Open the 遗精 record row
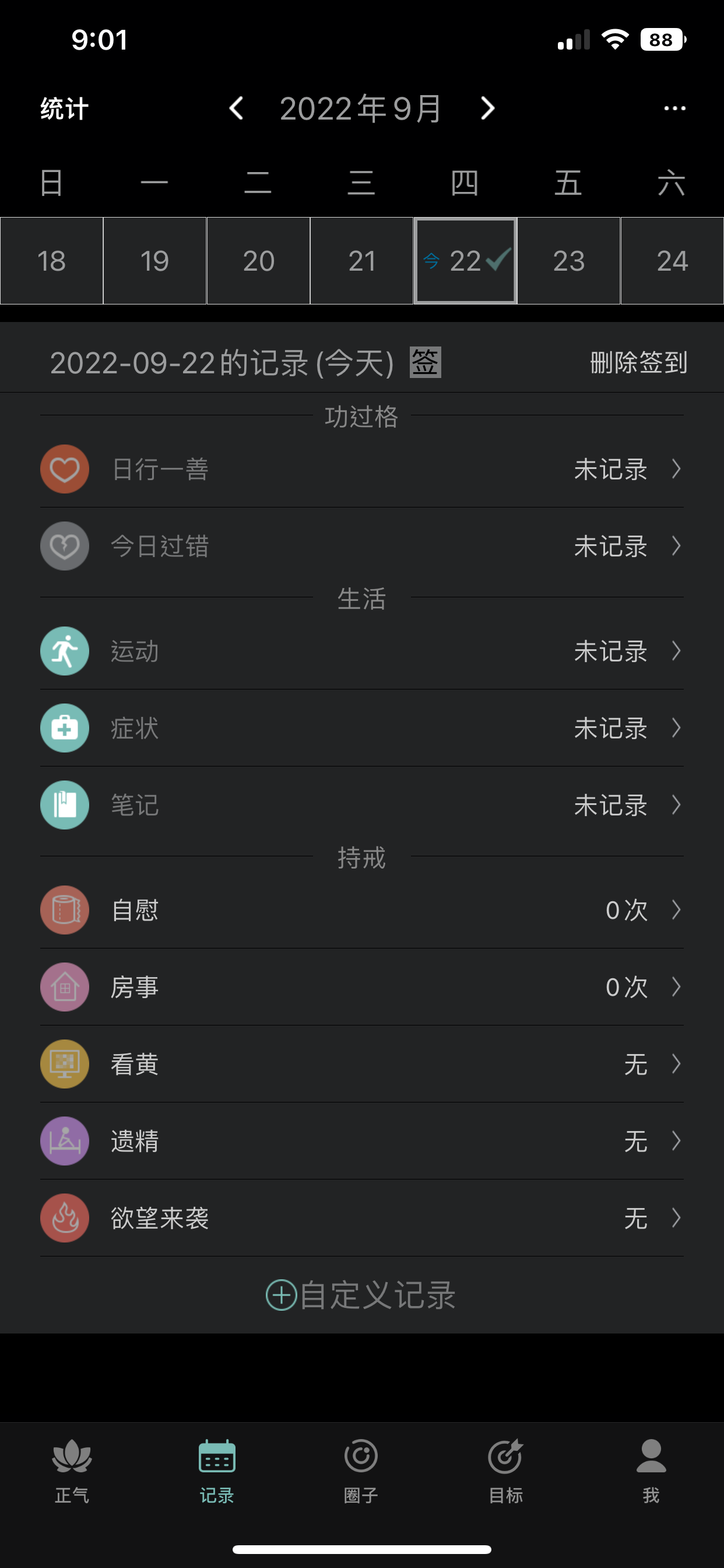The image size is (724, 1568). [x=362, y=1140]
